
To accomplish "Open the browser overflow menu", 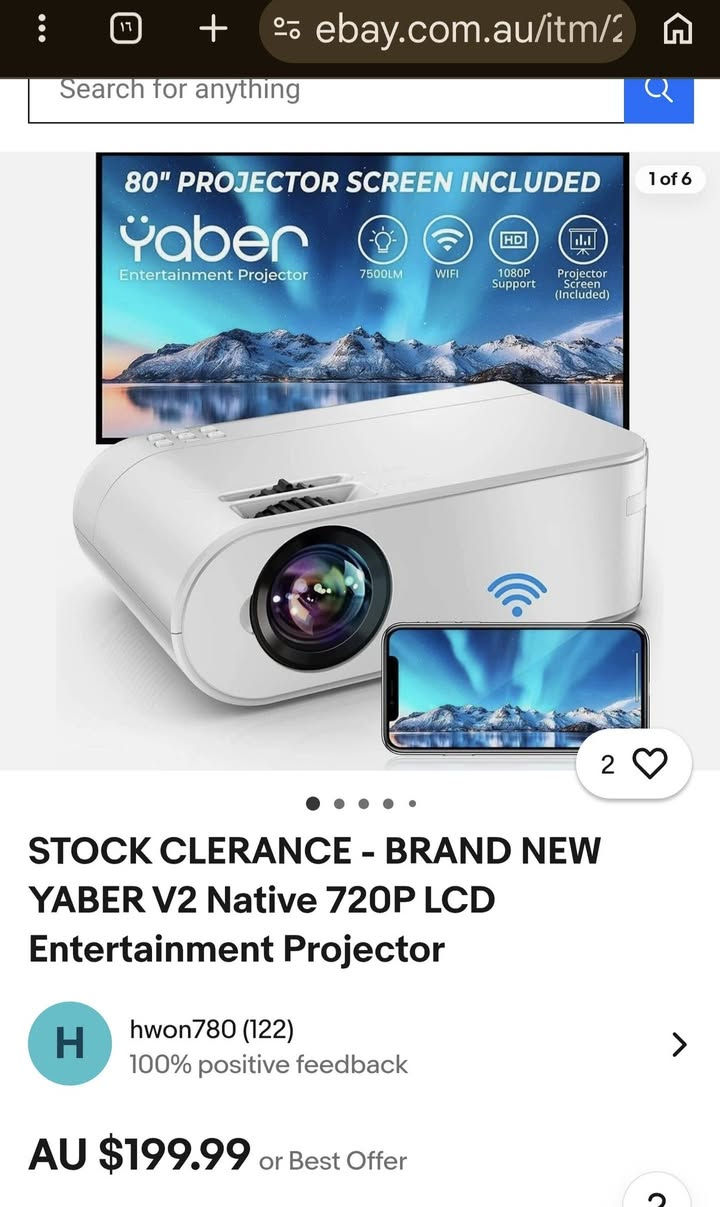I will pos(41,29).
